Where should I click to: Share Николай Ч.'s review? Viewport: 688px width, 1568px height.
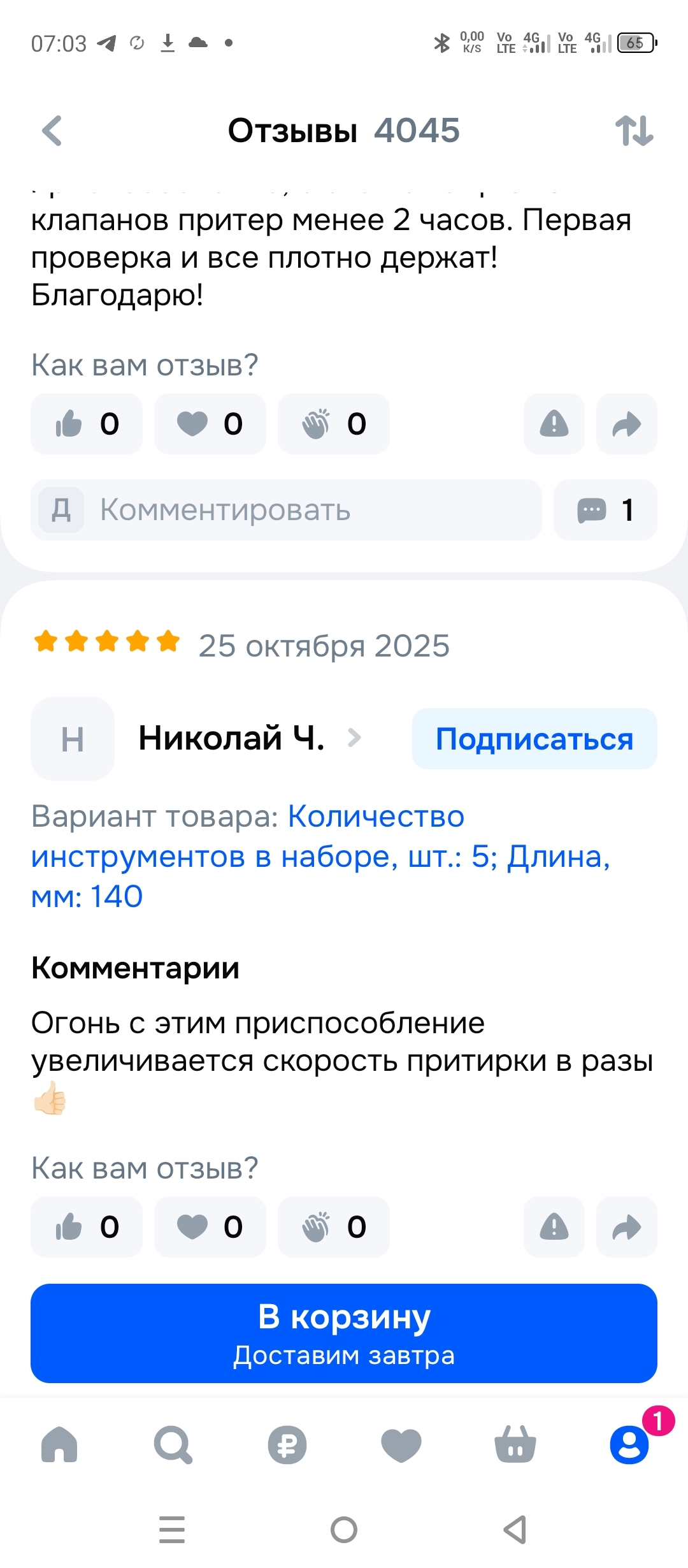(626, 1227)
